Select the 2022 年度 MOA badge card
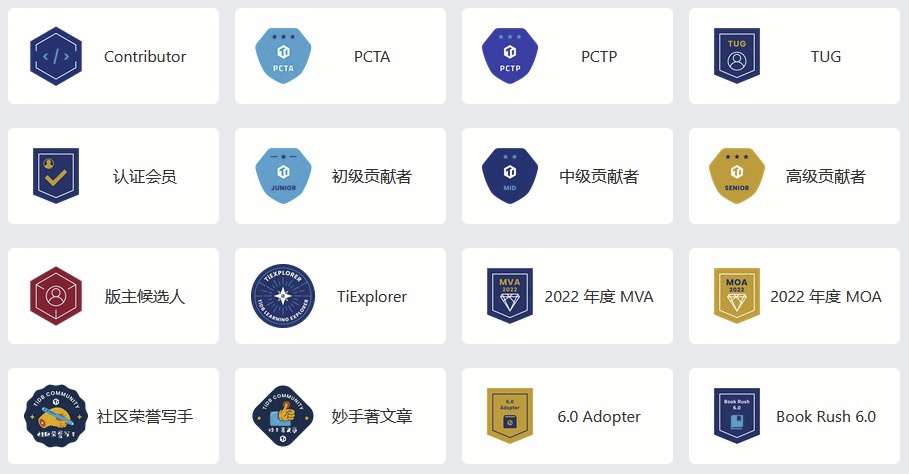909x474 pixels. coord(794,296)
